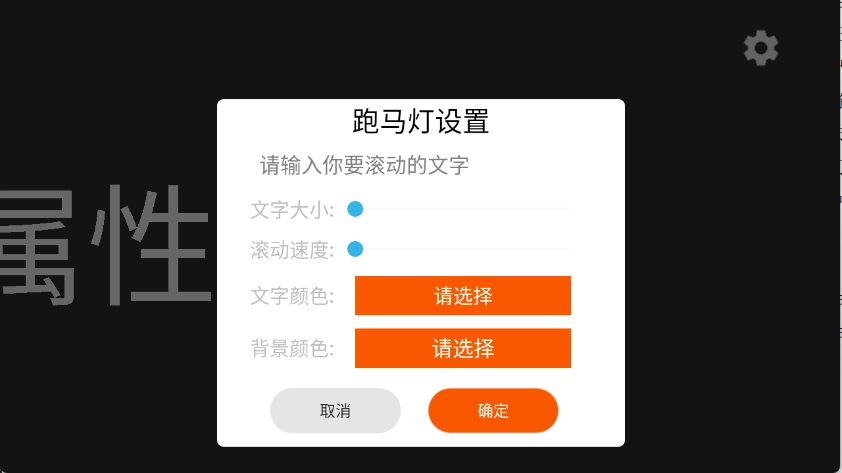Open the settings gear icon
This screenshot has width=842, height=473.
click(761, 48)
